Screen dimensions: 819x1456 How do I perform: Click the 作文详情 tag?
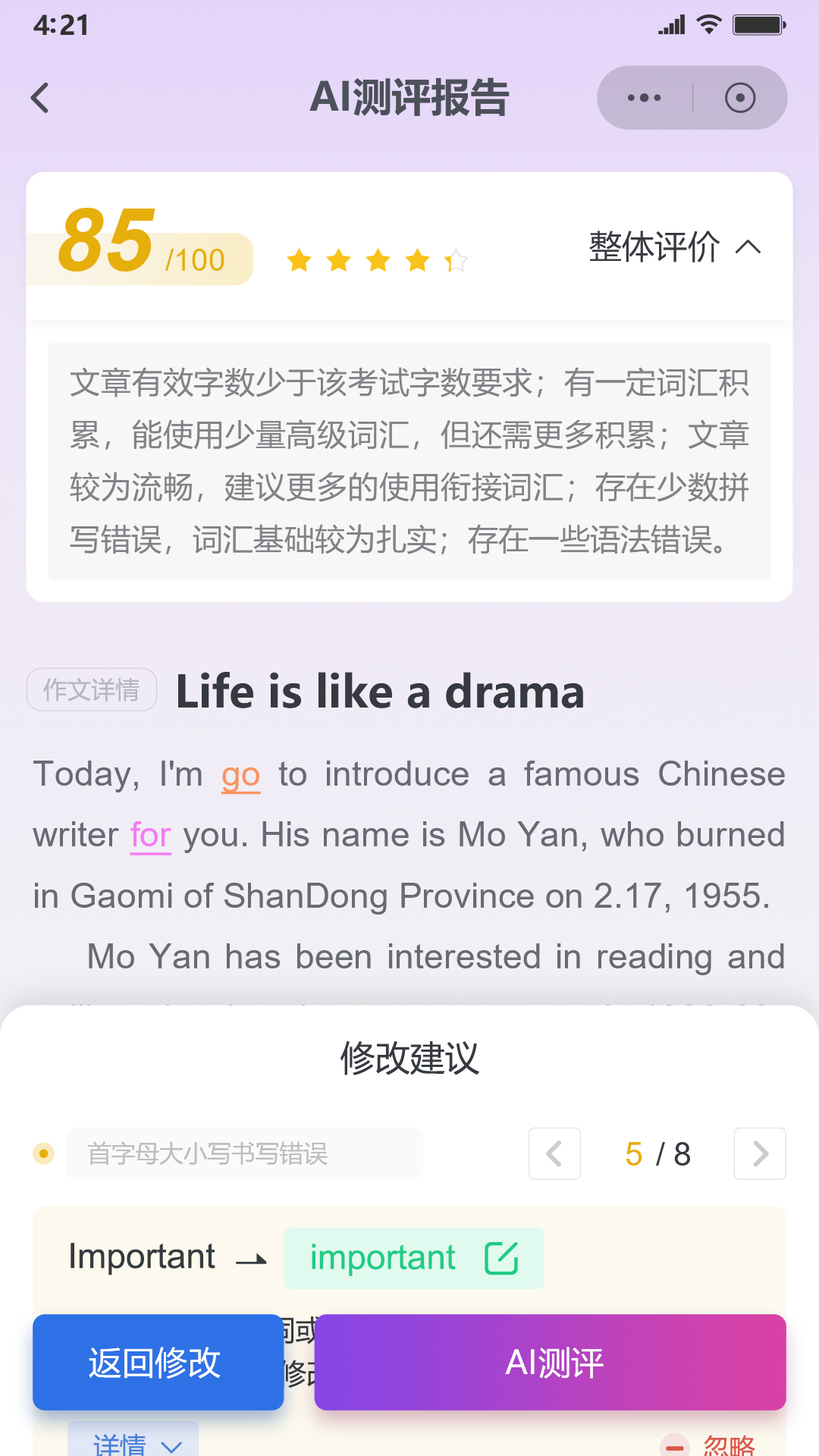(x=91, y=689)
